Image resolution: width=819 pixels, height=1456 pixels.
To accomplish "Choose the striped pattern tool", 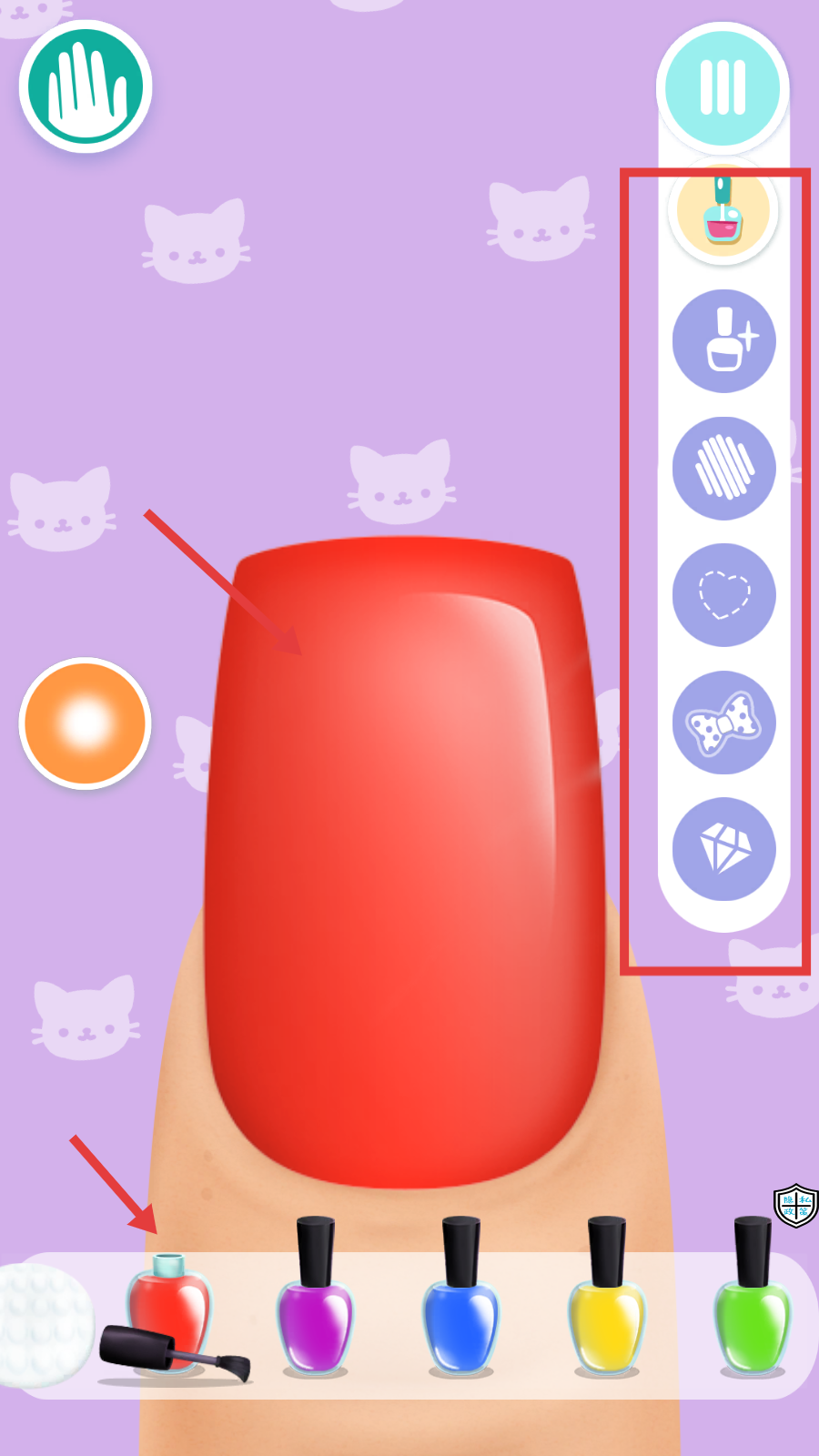I will (723, 468).
